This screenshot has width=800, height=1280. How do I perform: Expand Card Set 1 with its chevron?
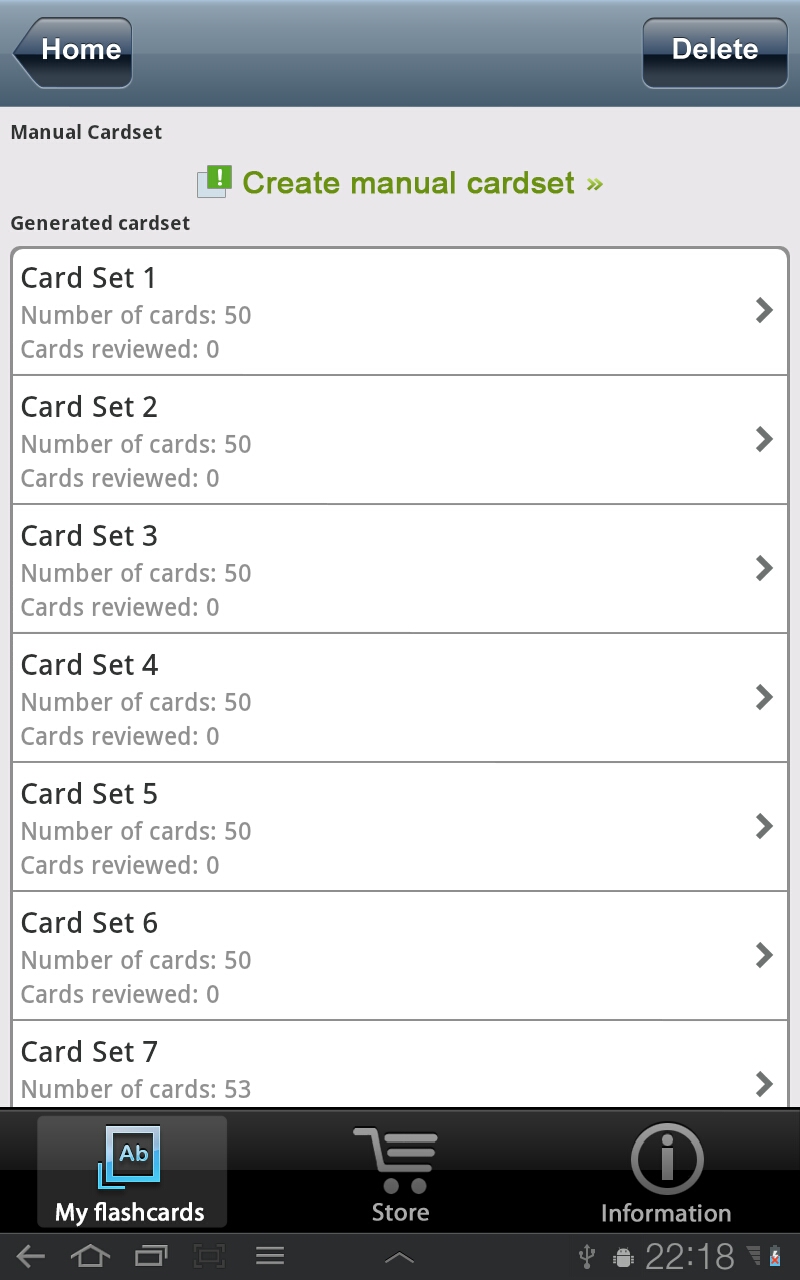[764, 311]
